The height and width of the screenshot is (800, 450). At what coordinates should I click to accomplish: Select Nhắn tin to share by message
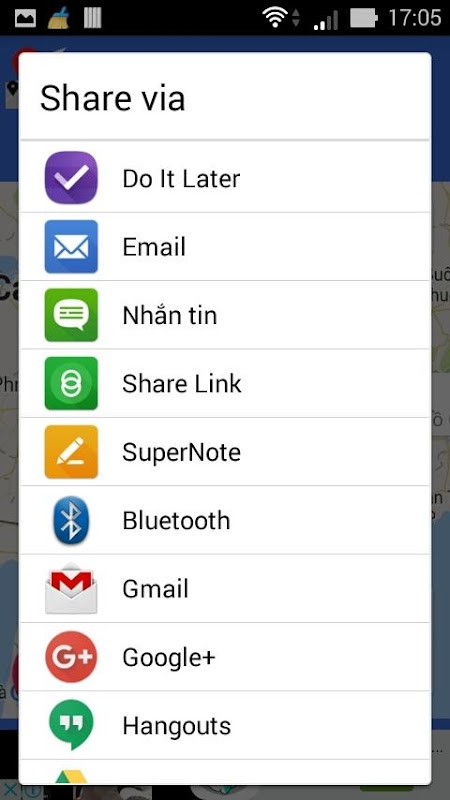coord(225,315)
